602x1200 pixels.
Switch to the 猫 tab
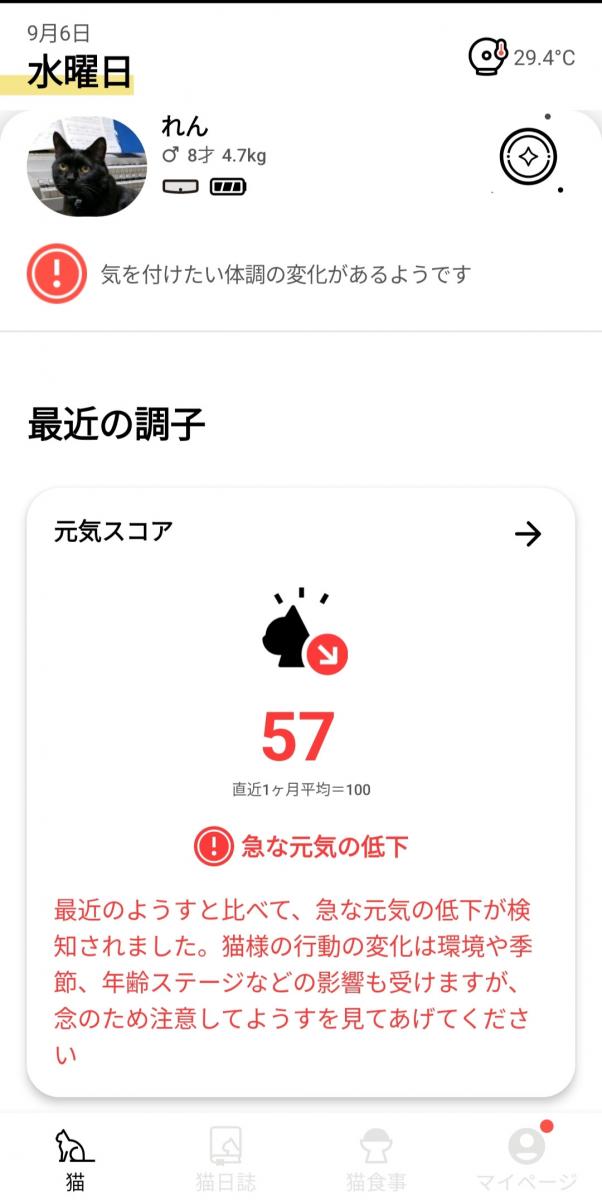75,1158
